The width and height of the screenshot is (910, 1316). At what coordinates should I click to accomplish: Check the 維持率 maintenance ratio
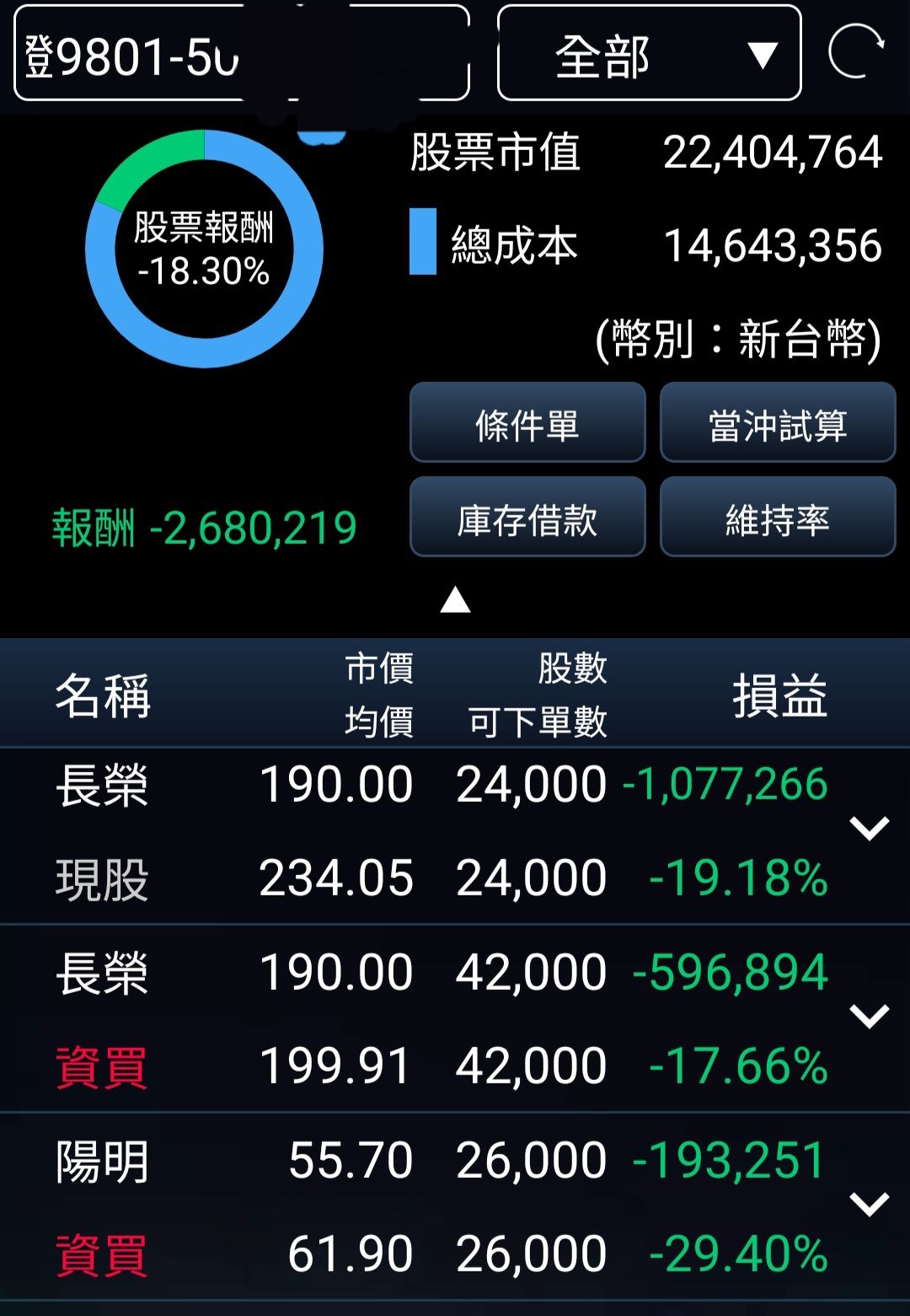tap(777, 518)
